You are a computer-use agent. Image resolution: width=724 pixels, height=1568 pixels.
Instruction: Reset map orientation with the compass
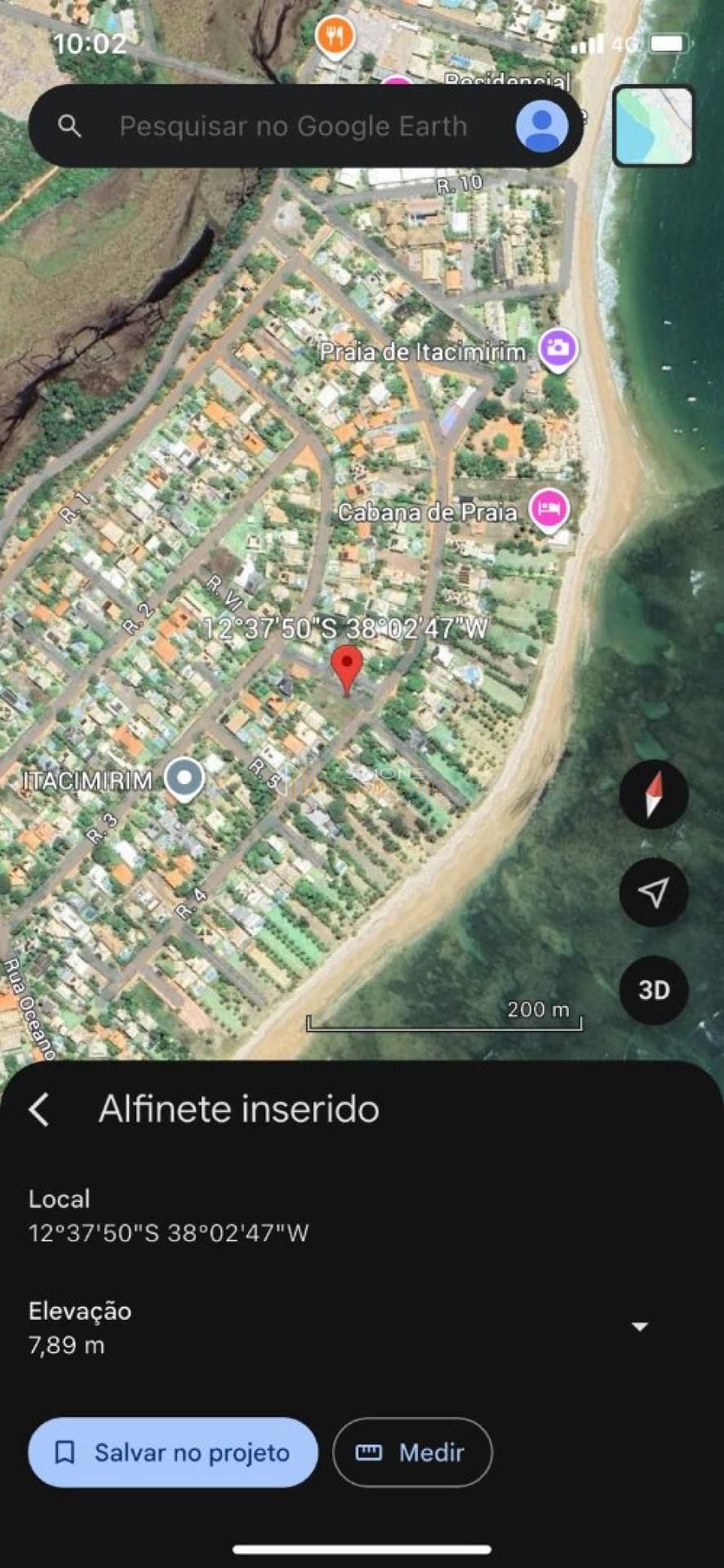(x=653, y=794)
